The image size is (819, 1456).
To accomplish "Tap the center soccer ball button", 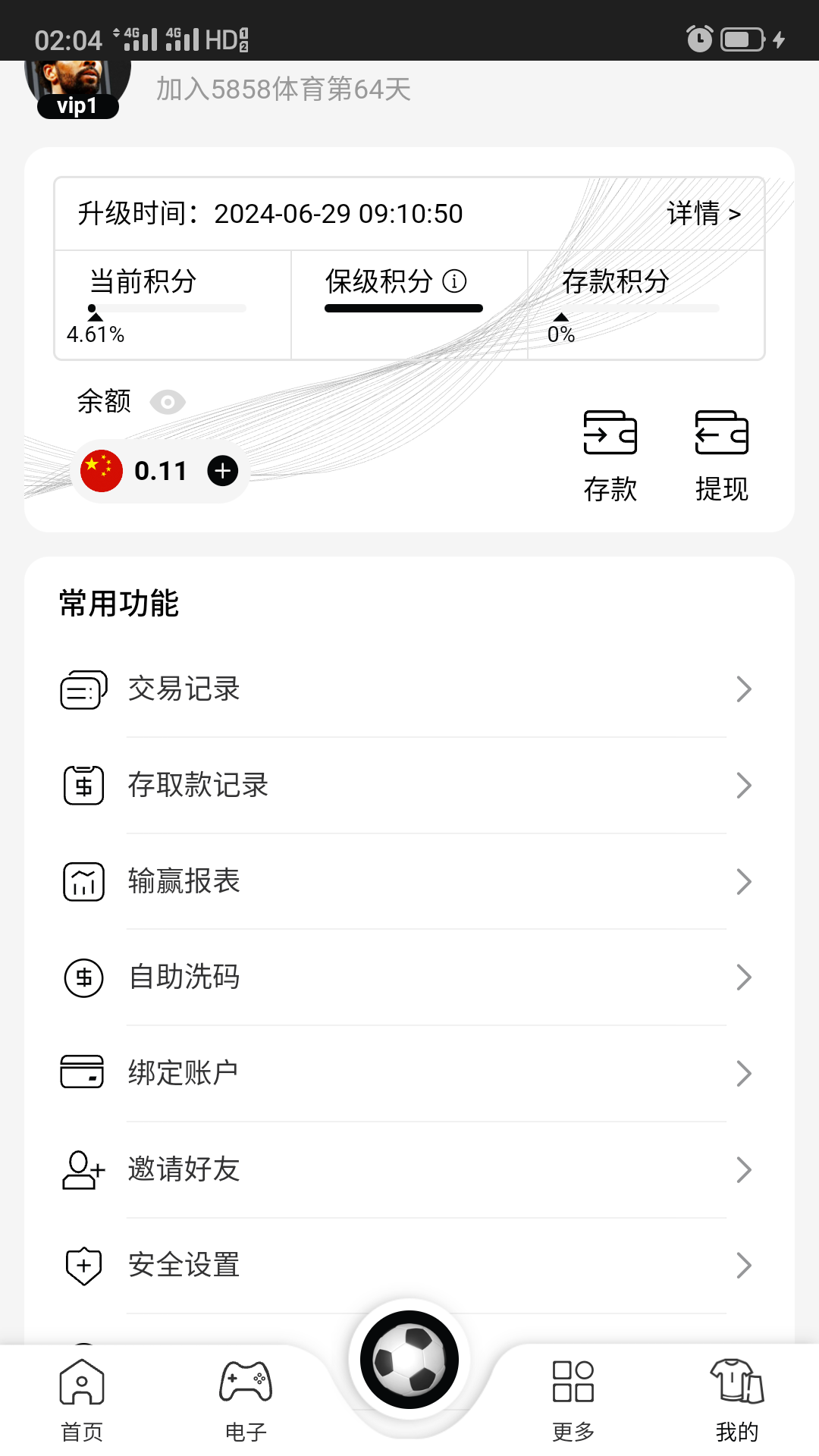I will [409, 1360].
